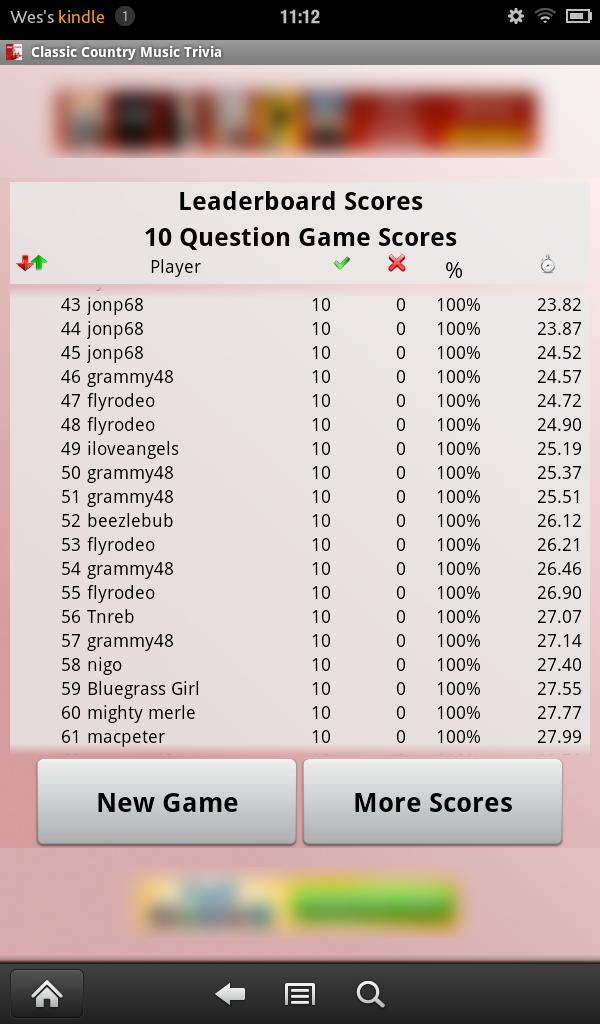600x1024 pixels.
Task: Go back using the back arrow
Action: (231, 994)
